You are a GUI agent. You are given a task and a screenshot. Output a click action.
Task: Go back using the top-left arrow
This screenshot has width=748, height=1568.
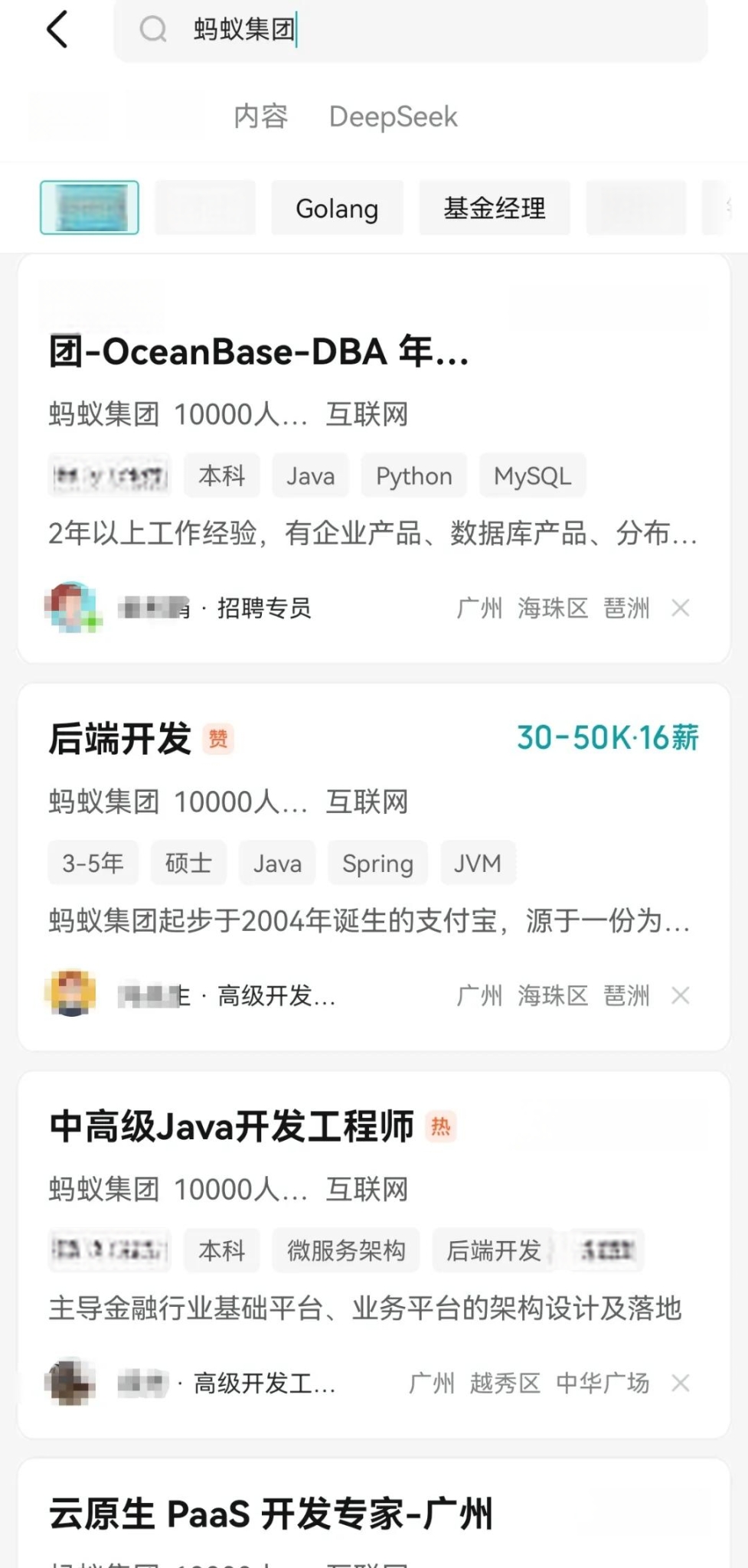(x=57, y=30)
